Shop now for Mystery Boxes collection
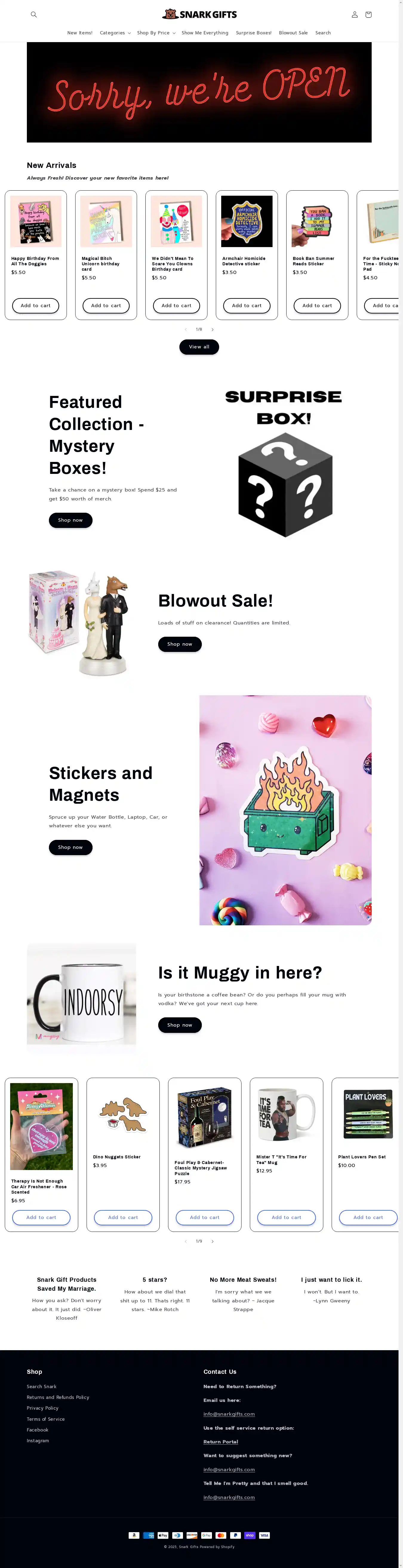This screenshot has height=1568, width=403. pos(70,520)
